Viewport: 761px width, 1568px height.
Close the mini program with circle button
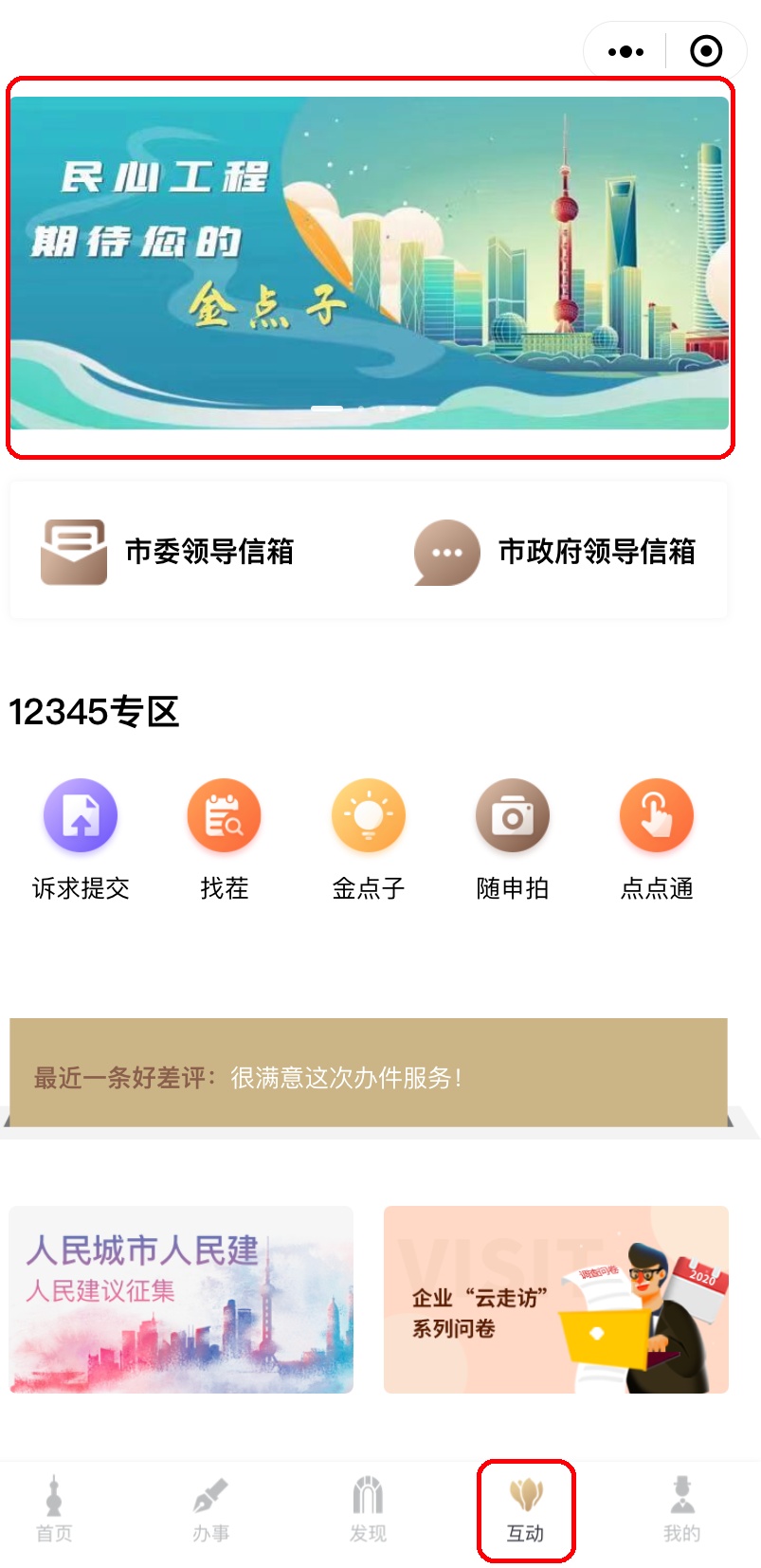pyautogui.click(x=706, y=51)
